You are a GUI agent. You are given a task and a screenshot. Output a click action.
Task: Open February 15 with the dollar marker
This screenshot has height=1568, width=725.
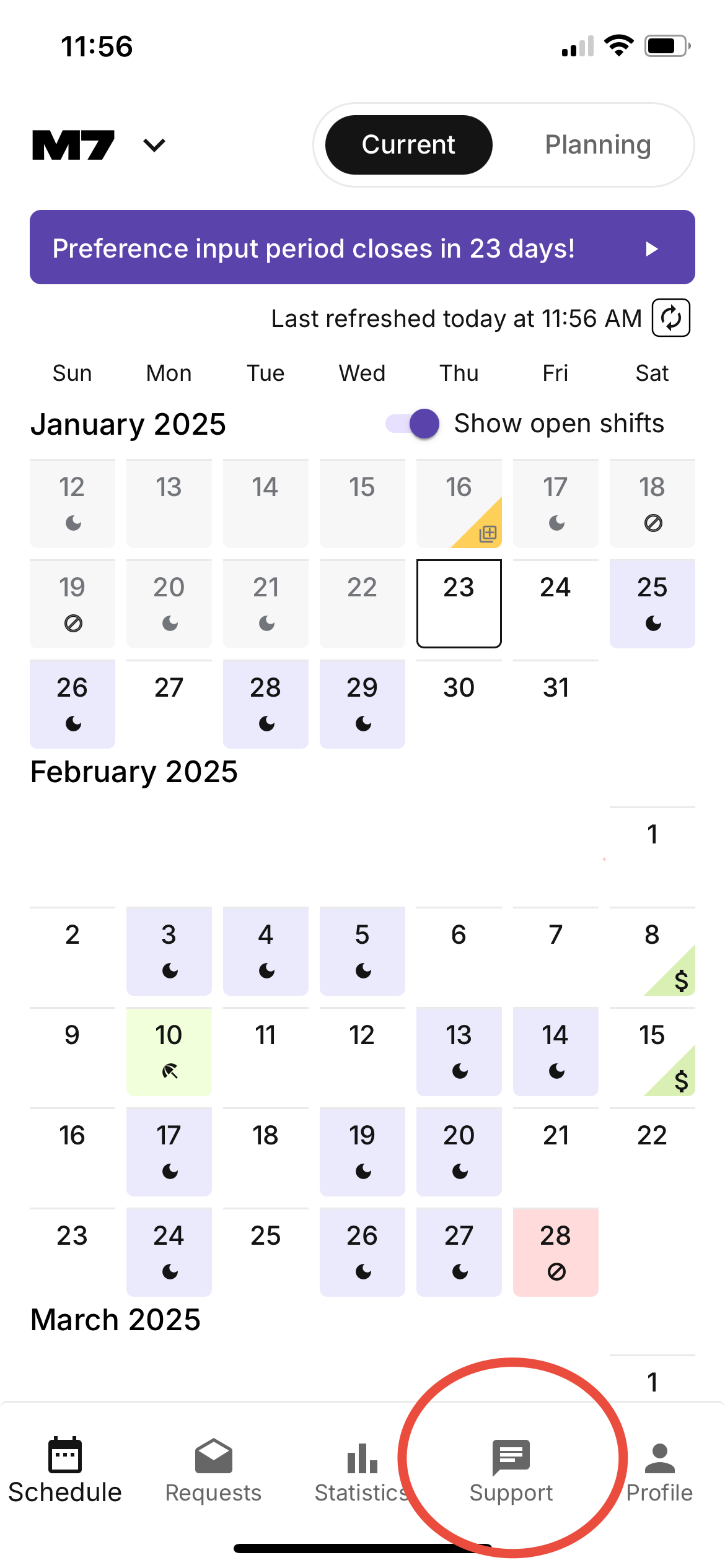(652, 1051)
